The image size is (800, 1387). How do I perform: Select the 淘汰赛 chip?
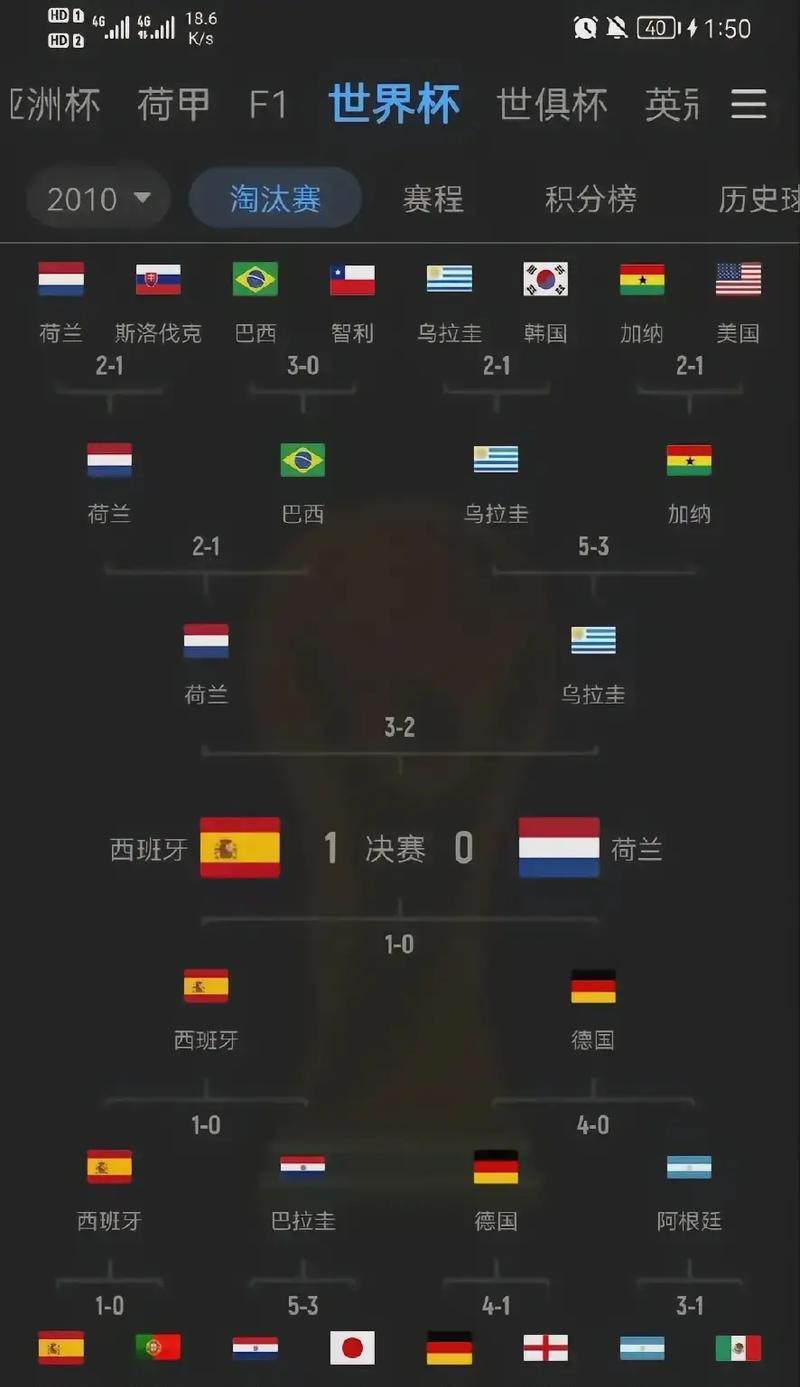(x=275, y=198)
